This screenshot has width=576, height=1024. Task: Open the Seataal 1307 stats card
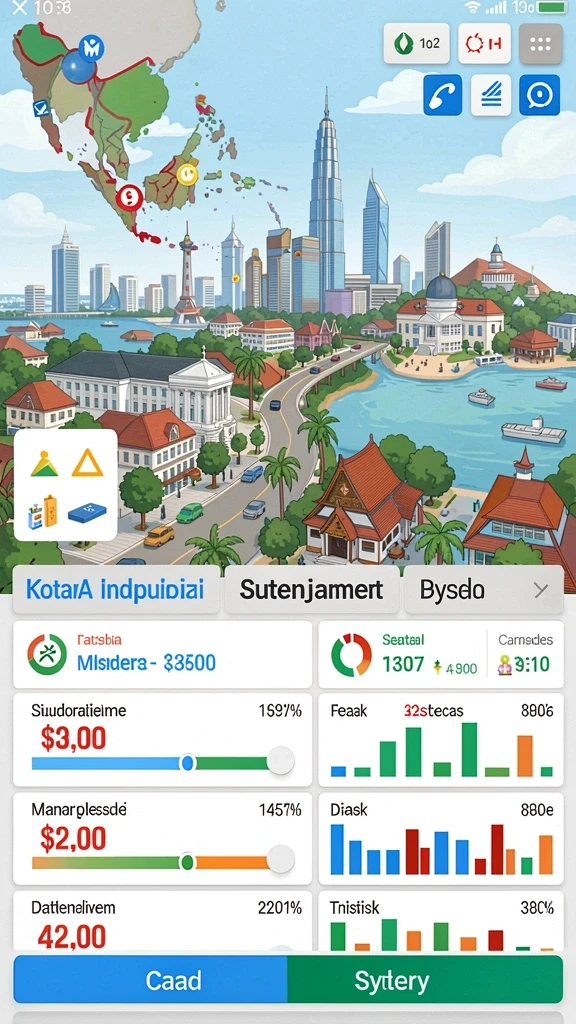coord(441,654)
